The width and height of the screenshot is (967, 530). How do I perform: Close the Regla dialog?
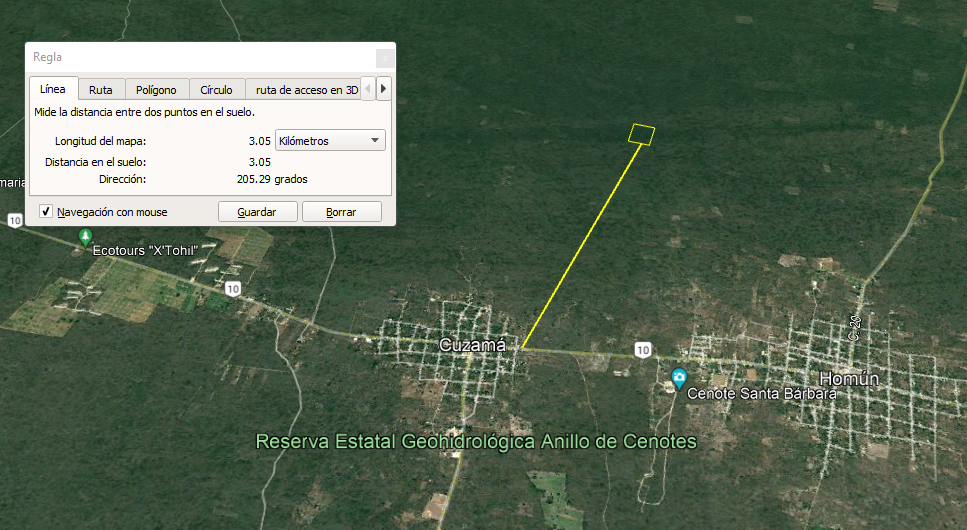(x=384, y=58)
